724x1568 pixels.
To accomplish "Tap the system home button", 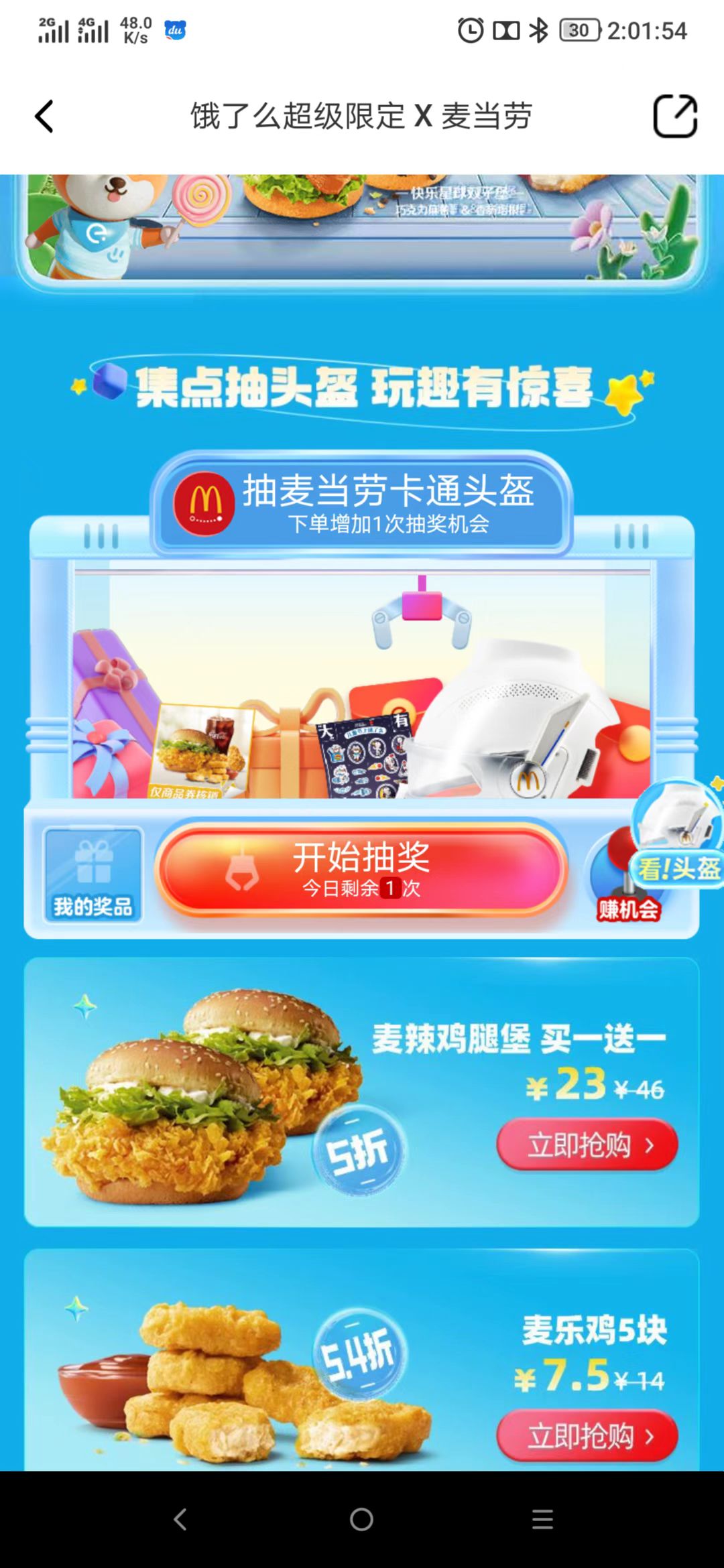I will [x=361, y=1519].
